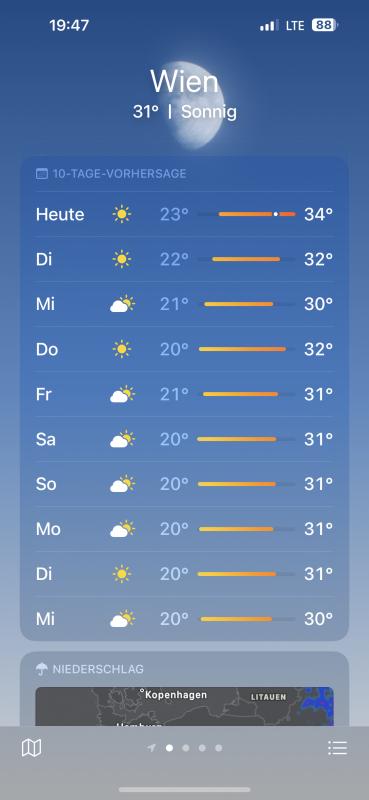369x800 pixels.
Task: Open Di forecast with 22° low
Action: (184, 259)
